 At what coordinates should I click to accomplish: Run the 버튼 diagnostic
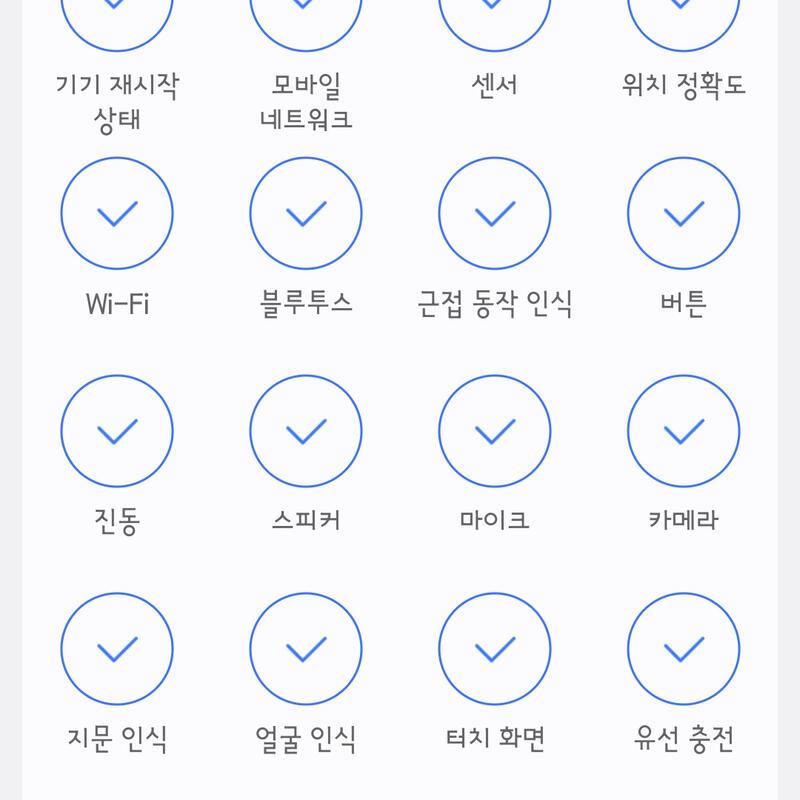point(683,214)
